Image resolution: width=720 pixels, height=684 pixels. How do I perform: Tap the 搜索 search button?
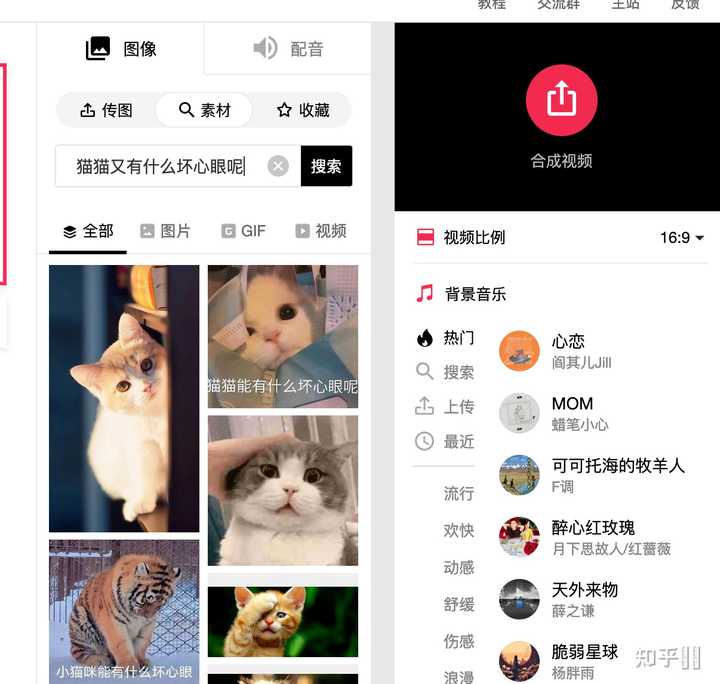click(x=326, y=166)
